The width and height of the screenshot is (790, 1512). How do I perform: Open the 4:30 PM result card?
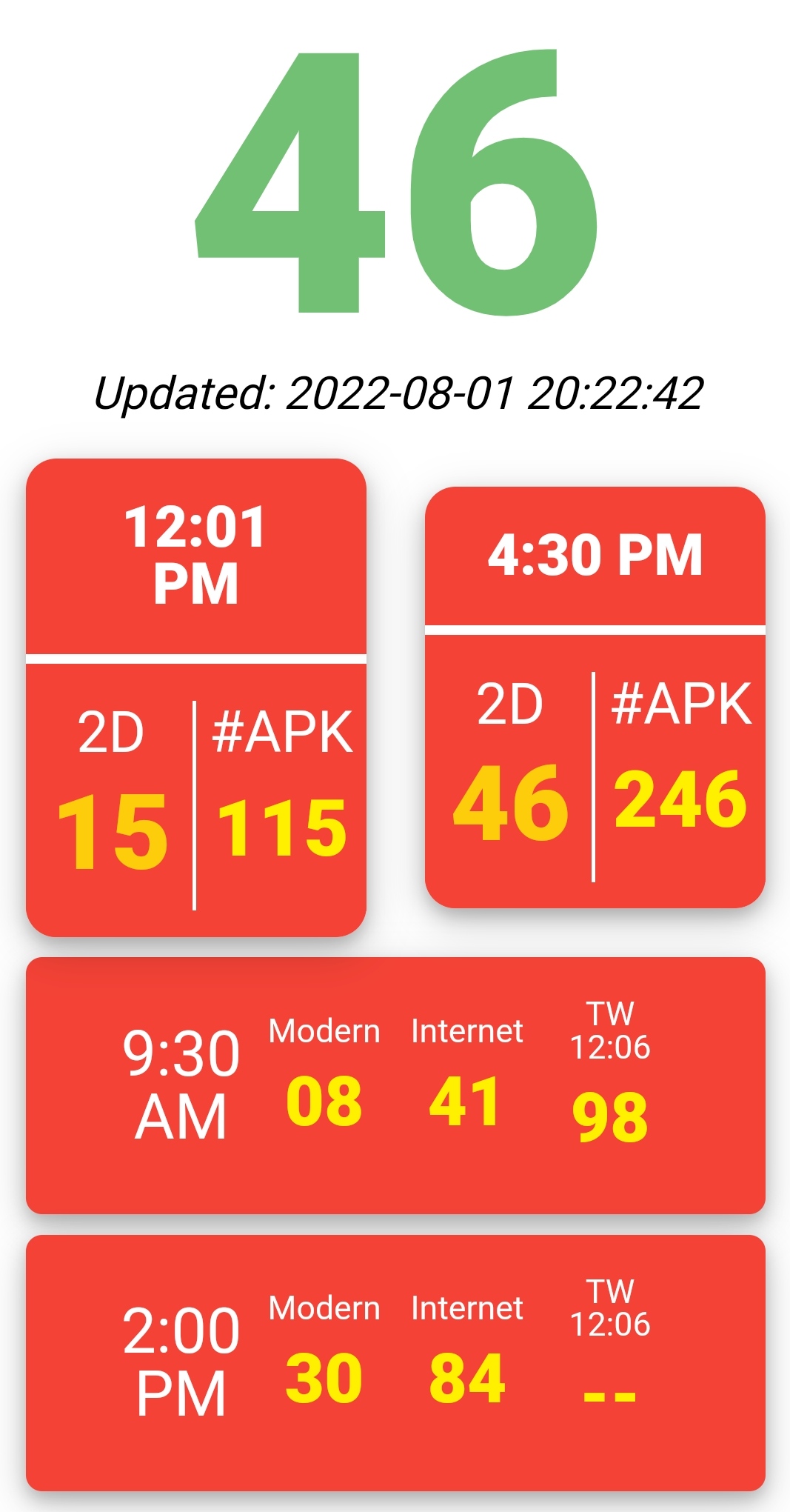(595, 697)
